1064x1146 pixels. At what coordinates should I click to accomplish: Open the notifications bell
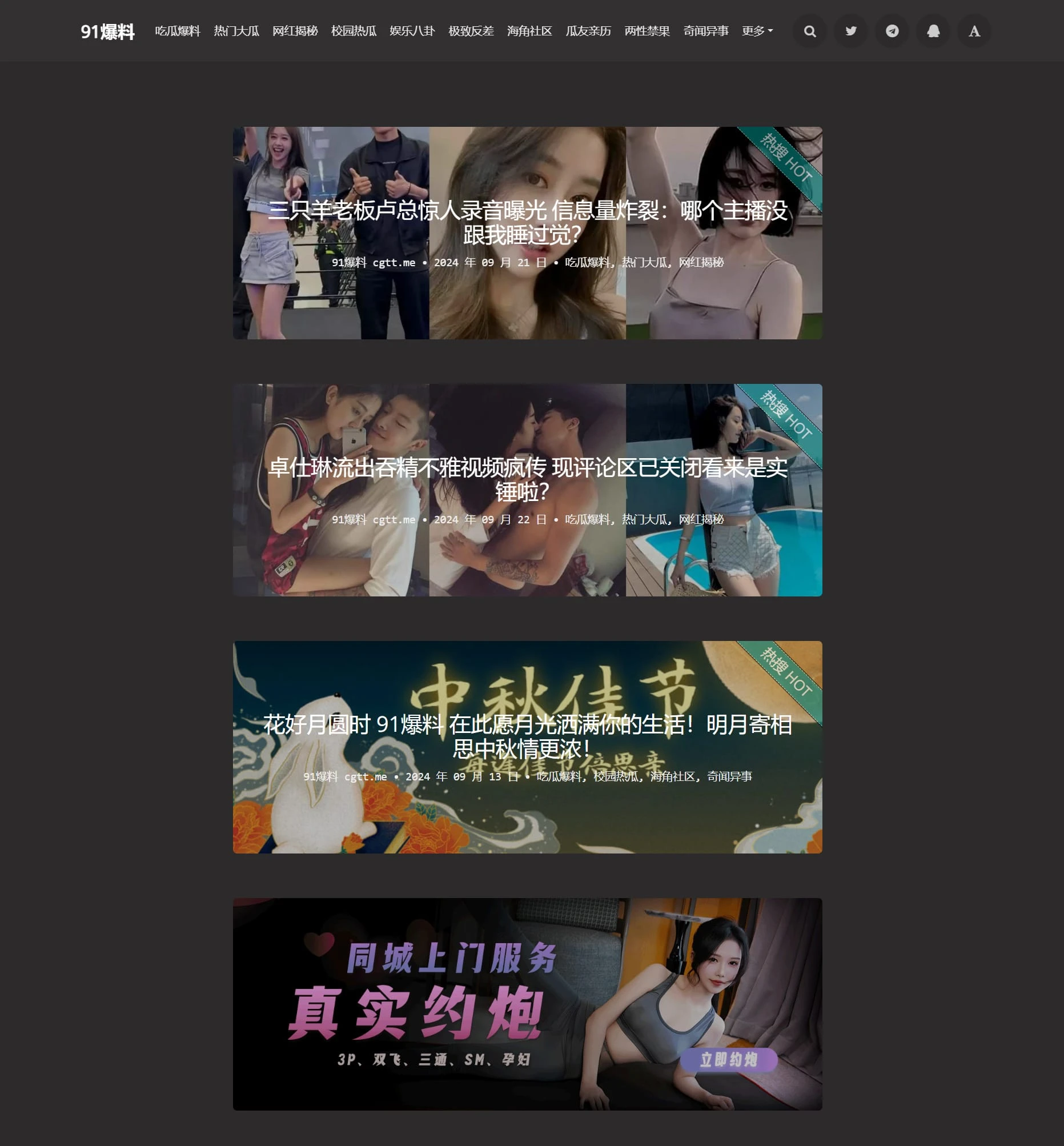point(933,31)
